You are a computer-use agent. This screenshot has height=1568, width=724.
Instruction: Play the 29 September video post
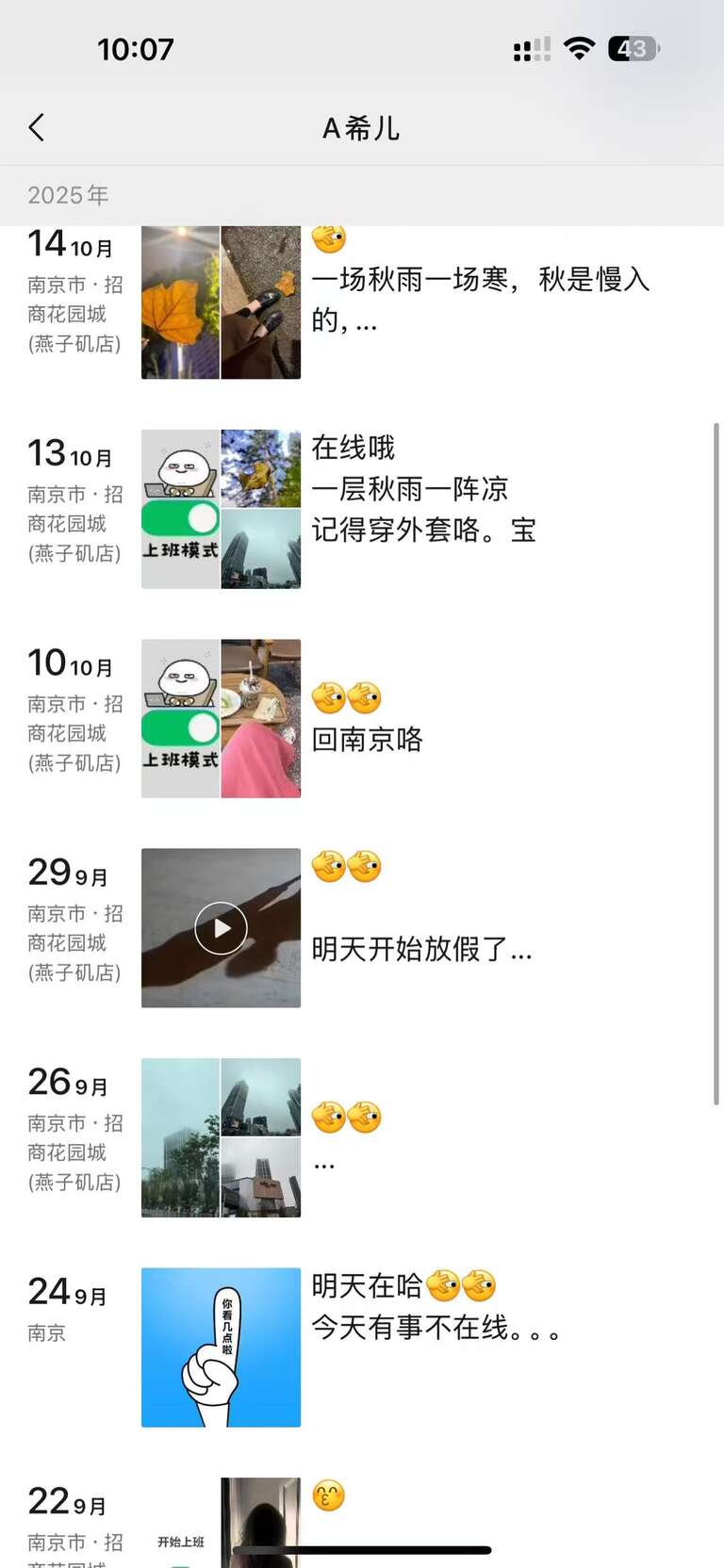click(221, 928)
